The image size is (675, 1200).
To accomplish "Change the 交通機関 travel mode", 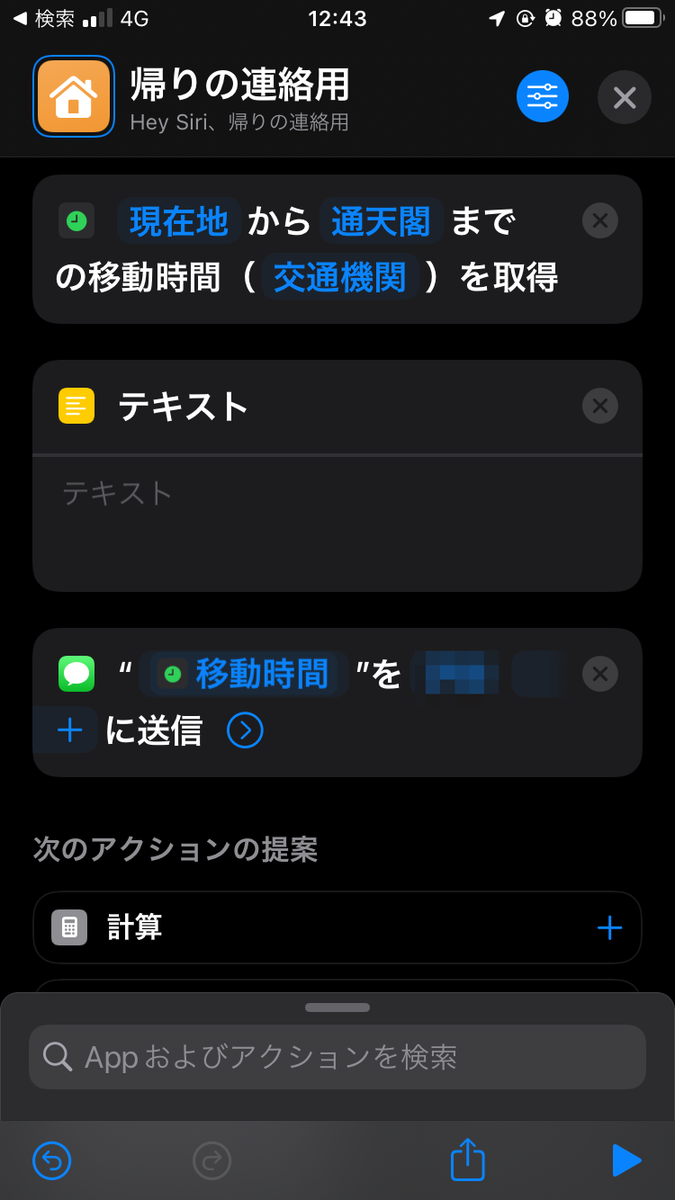I will coord(340,277).
